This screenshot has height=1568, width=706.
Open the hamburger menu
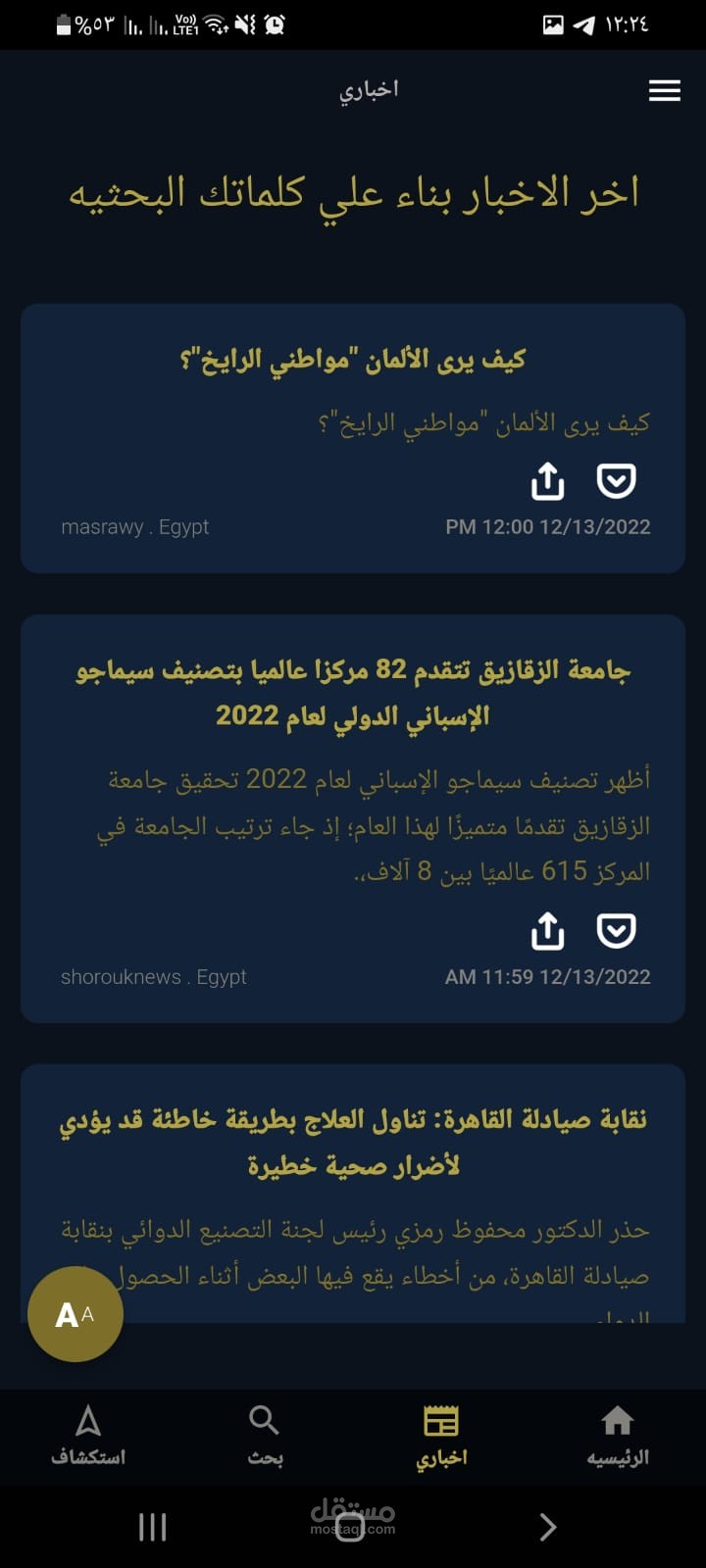point(664,91)
